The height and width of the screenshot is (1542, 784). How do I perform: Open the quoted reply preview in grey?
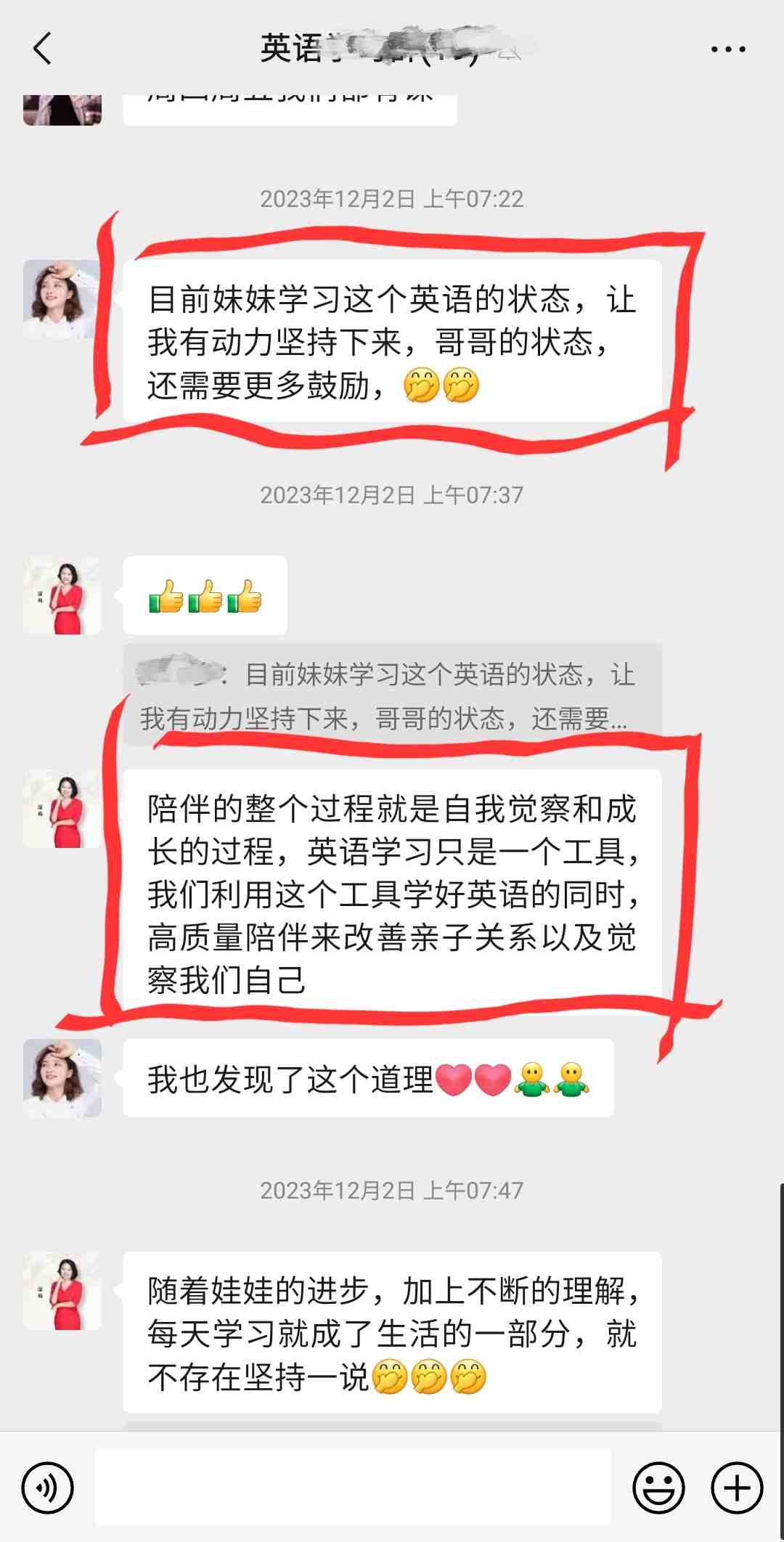click(392, 695)
